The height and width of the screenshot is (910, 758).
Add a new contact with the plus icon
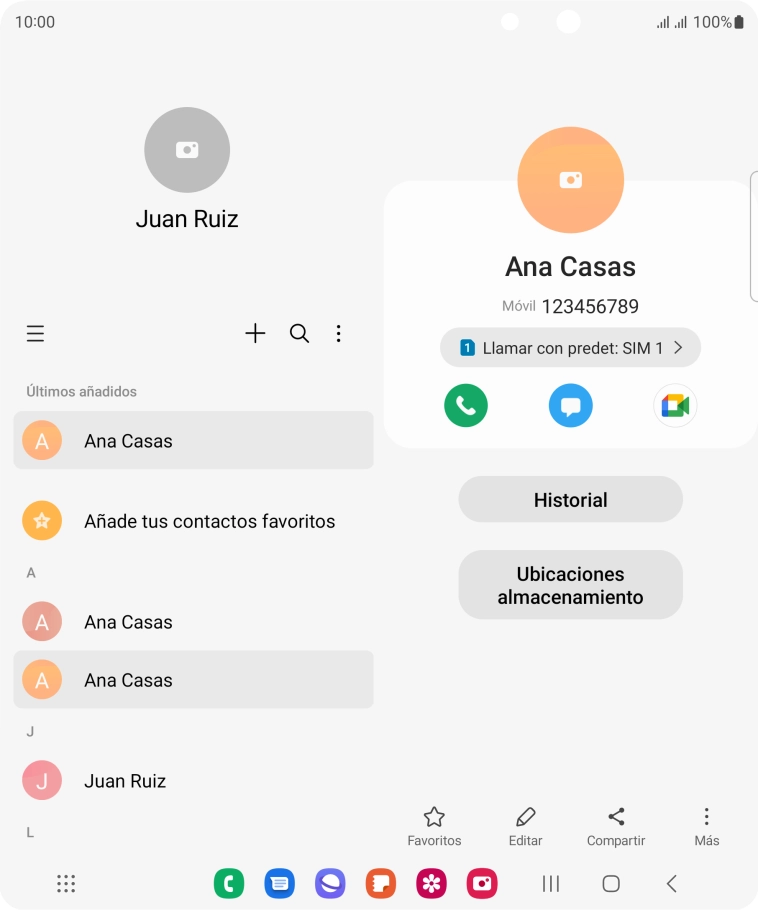(255, 334)
